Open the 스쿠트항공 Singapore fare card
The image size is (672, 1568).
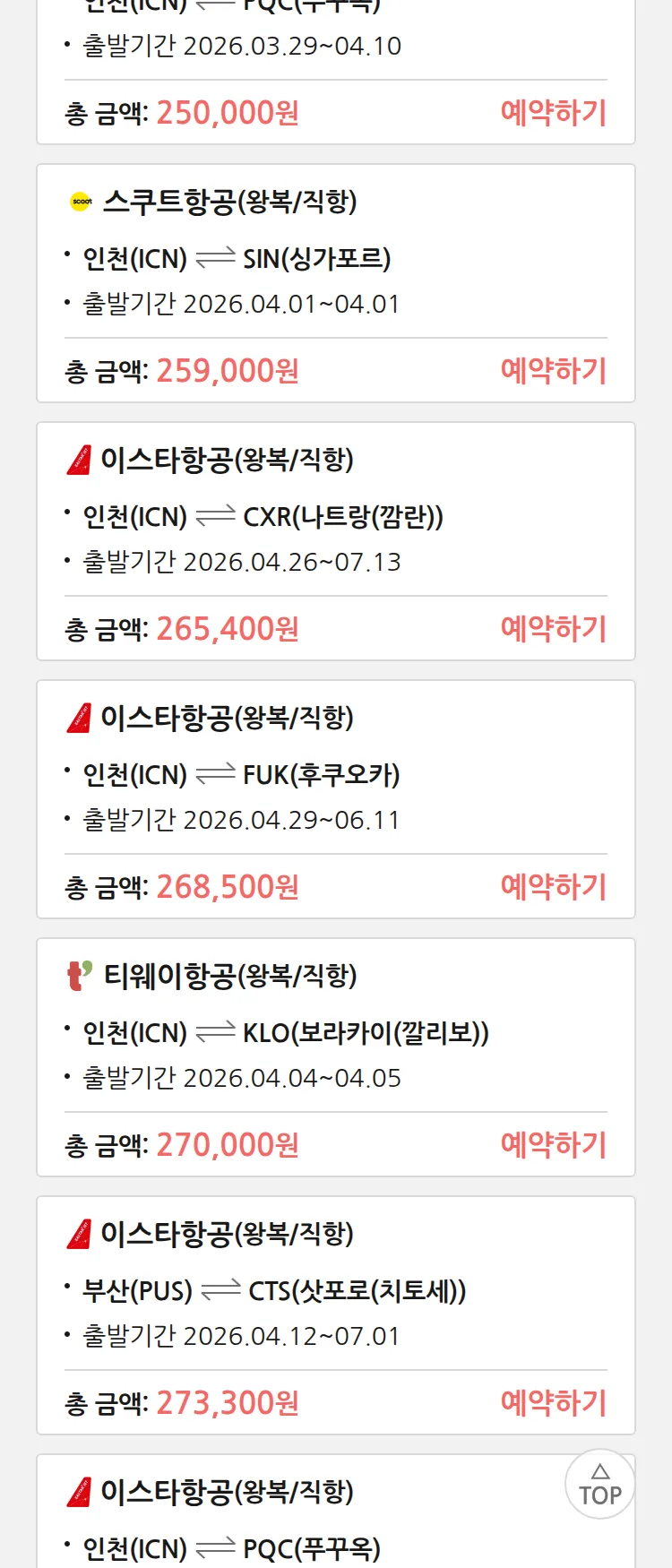[335, 260]
